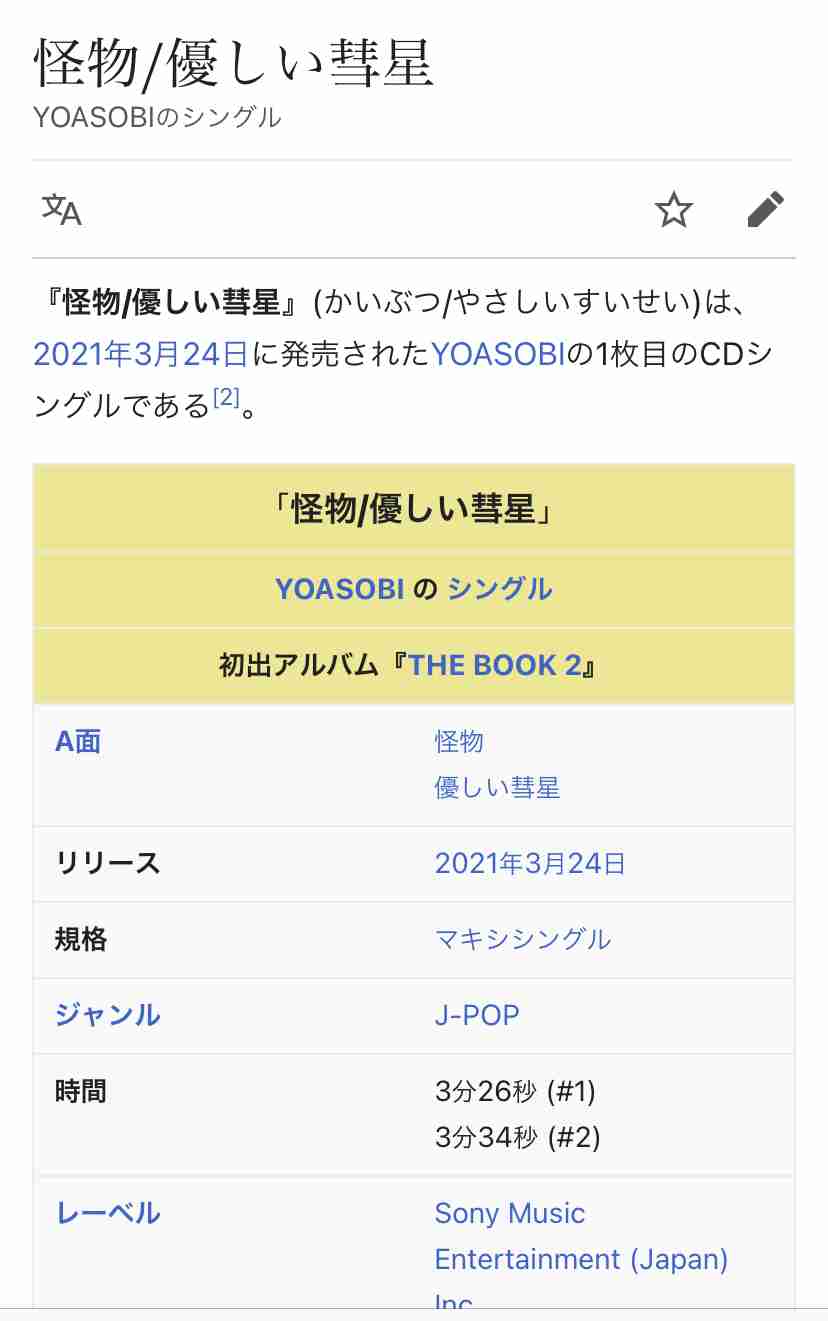Open YOASOBI link in the infobox header
The image size is (828, 1321).
[339, 589]
